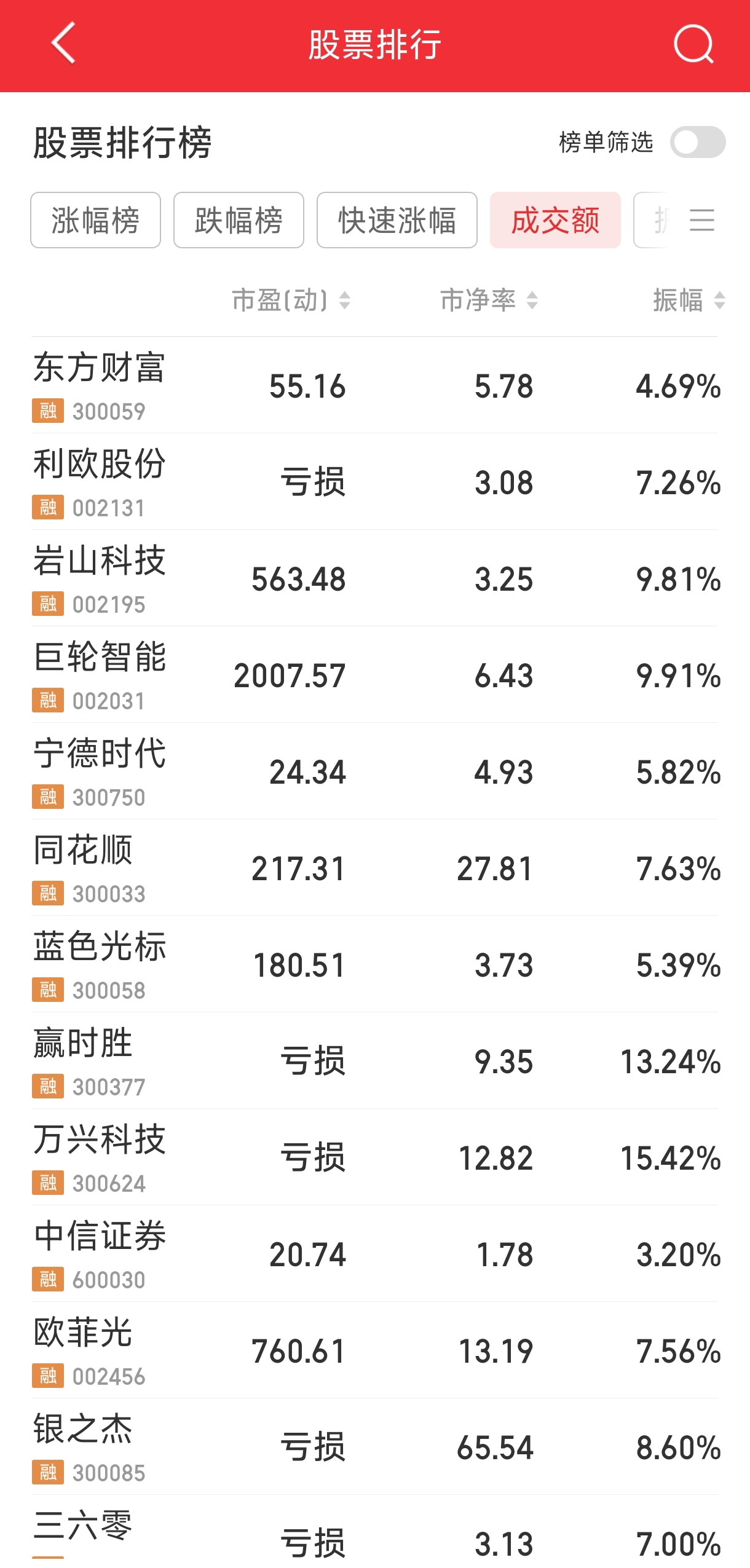Toggle the 榜单筛选 switch

[x=697, y=142]
